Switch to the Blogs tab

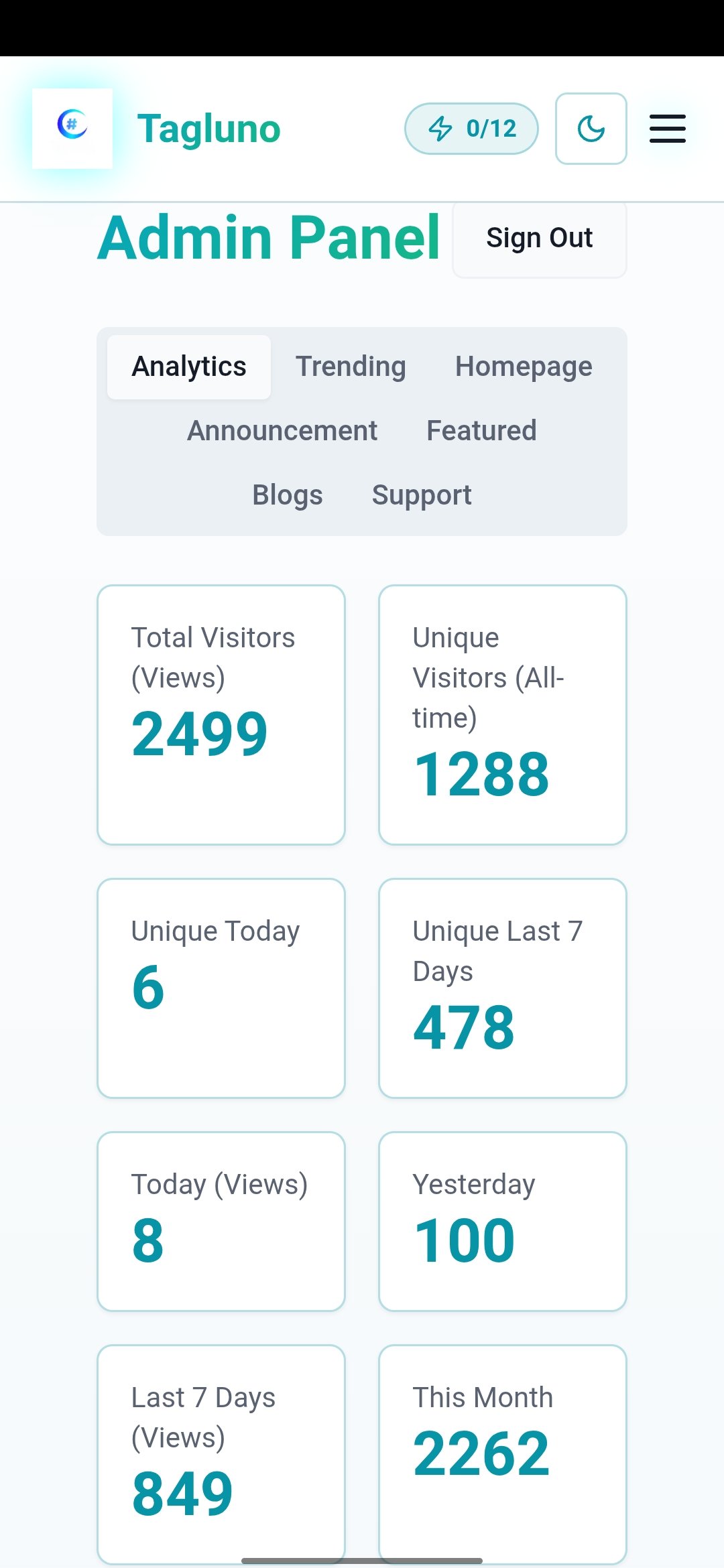click(x=288, y=495)
